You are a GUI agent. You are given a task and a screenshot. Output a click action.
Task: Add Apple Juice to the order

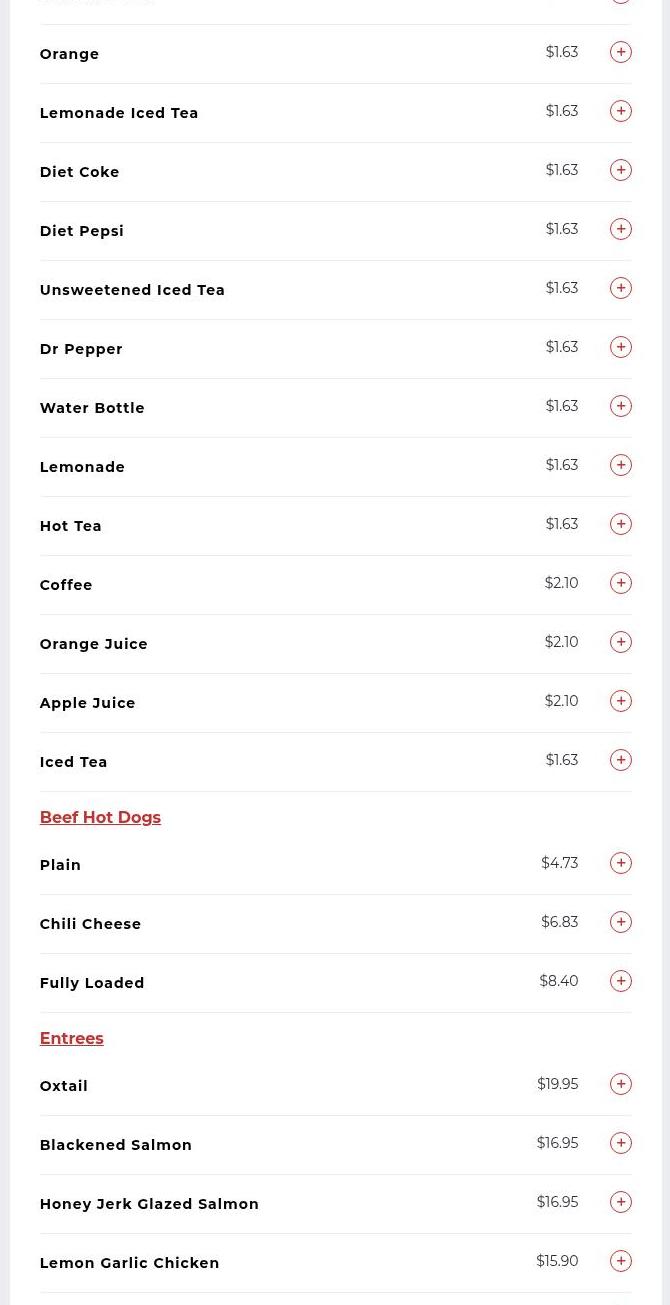pyautogui.click(x=621, y=701)
